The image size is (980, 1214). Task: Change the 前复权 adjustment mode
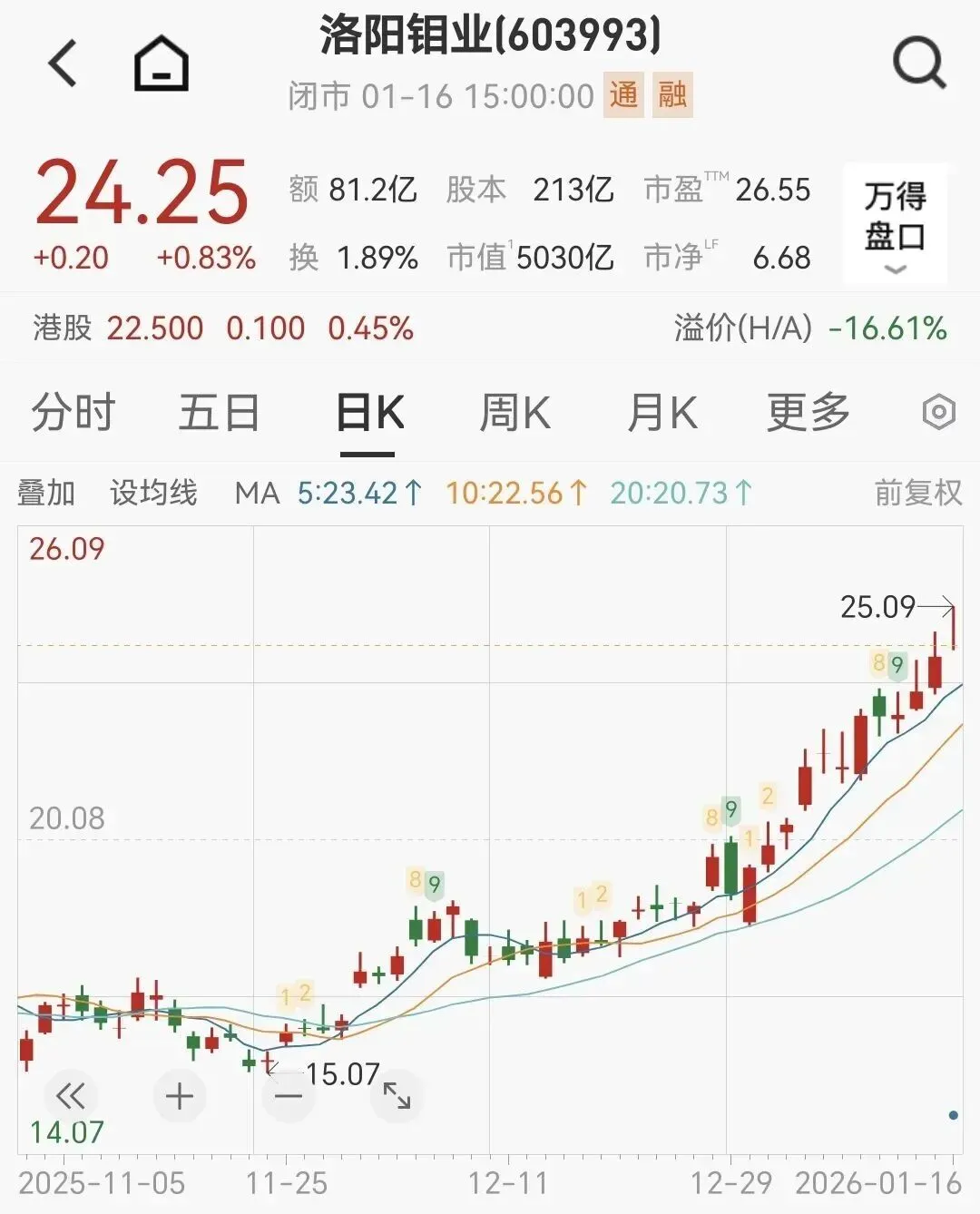(x=917, y=493)
